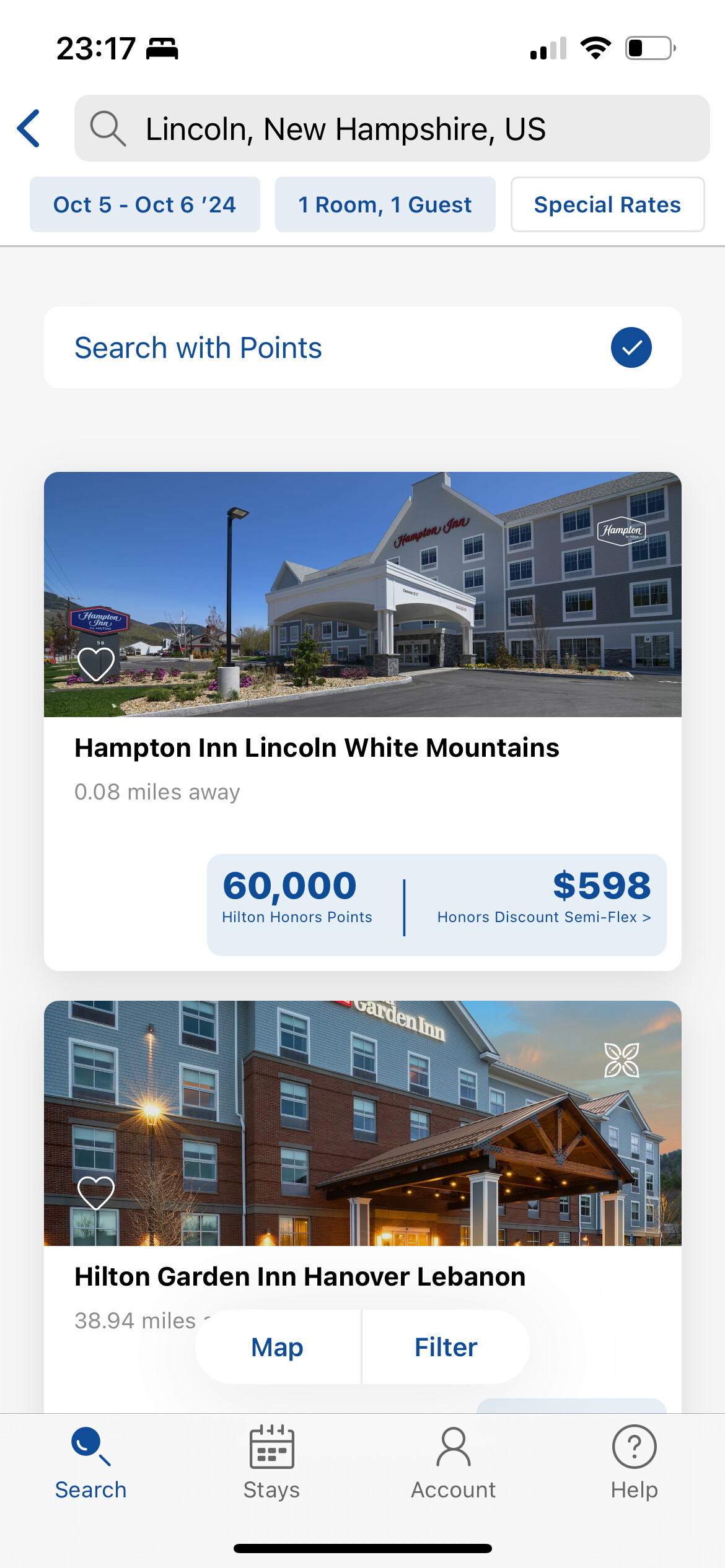Favorite Hampton Inn Lincoln White Mountains

click(96, 663)
